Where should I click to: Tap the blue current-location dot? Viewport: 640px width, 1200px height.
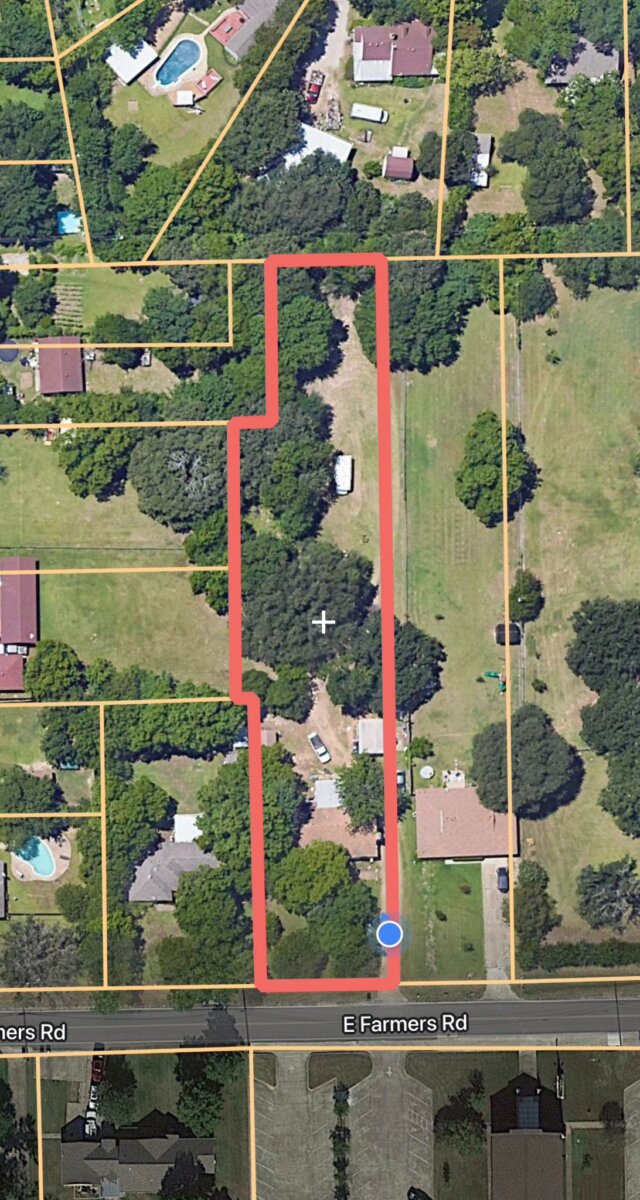point(390,934)
